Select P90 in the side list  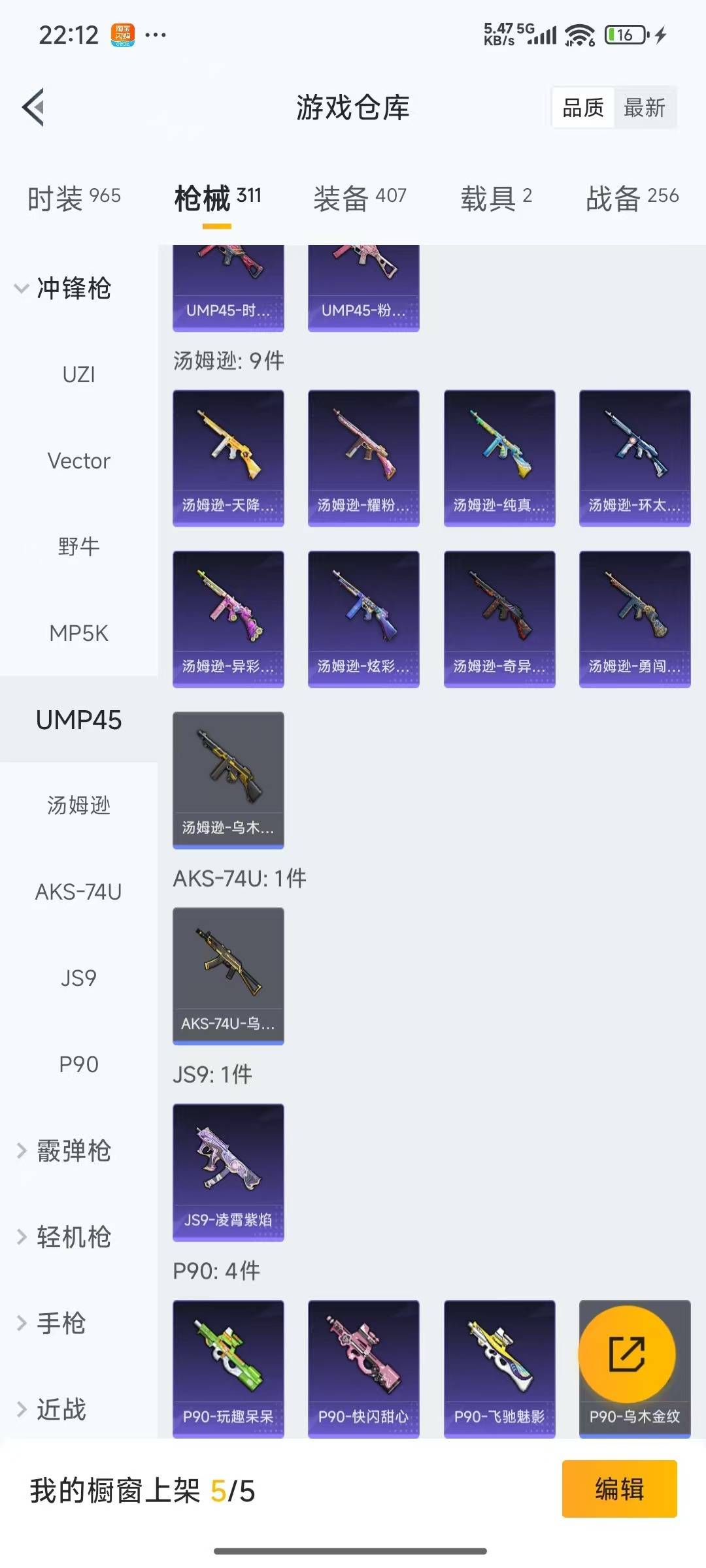(x=78, y=1064)
